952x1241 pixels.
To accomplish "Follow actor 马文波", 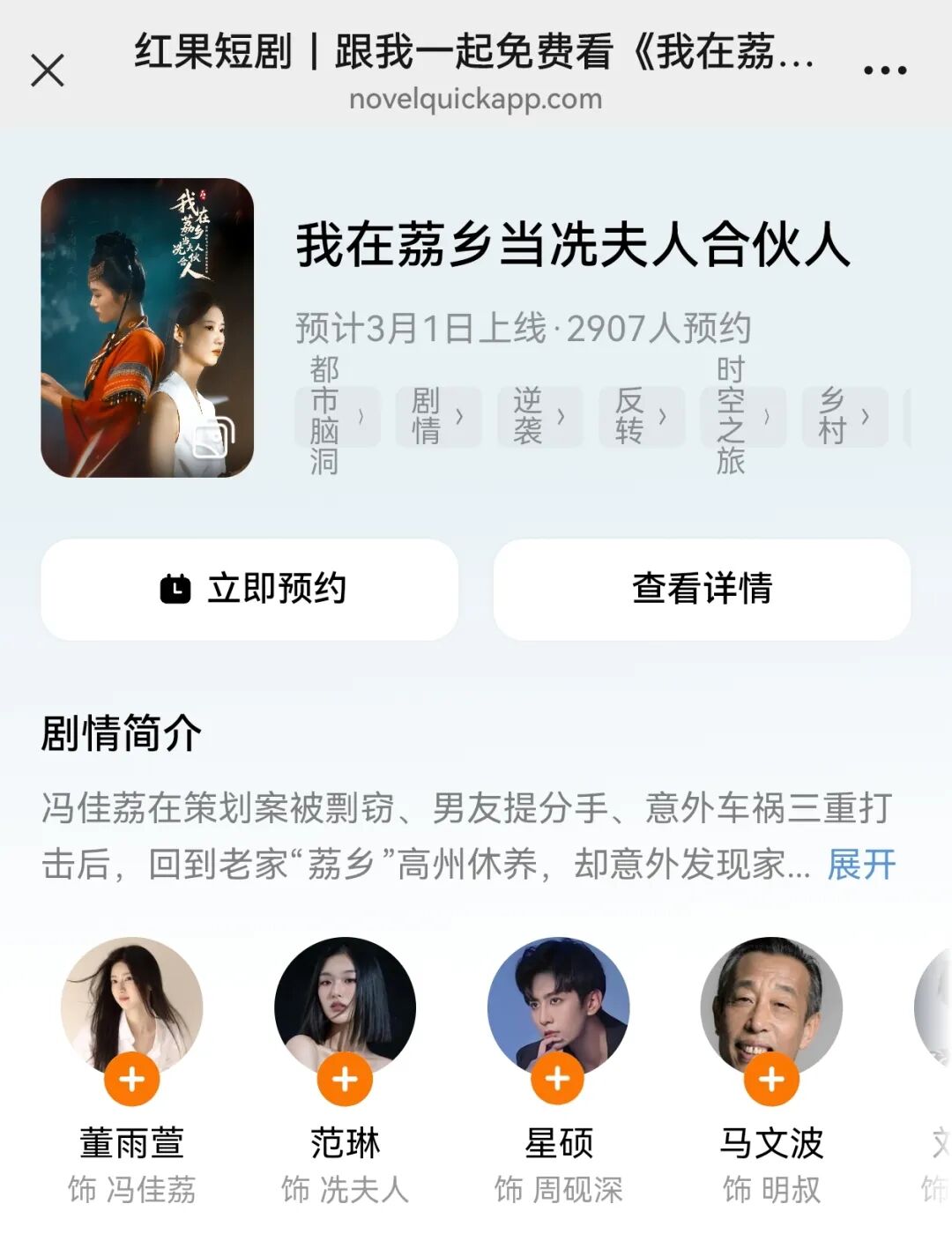I will coord(771,1079).
